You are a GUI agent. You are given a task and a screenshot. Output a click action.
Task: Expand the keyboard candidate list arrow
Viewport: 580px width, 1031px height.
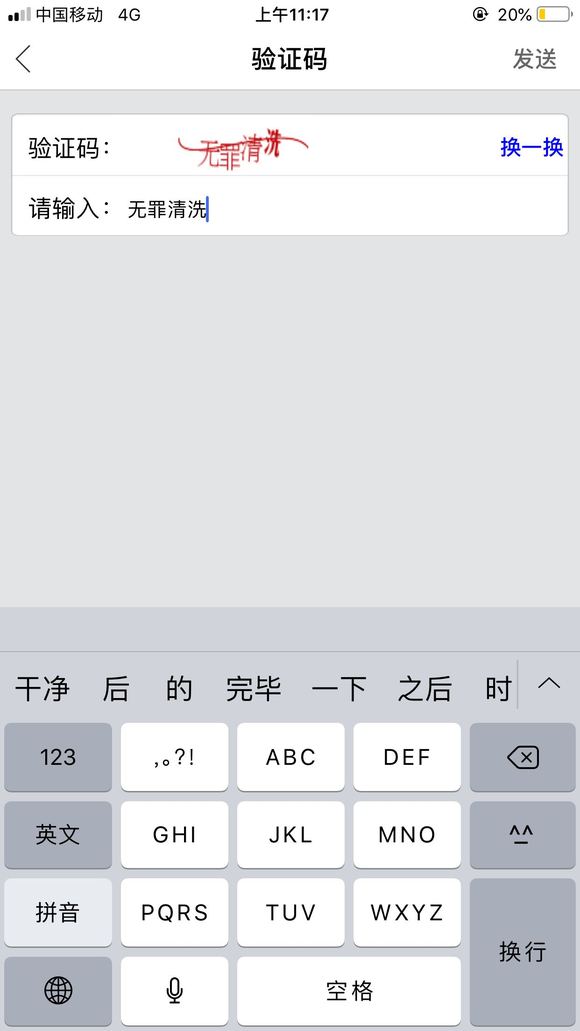(549, 684)
